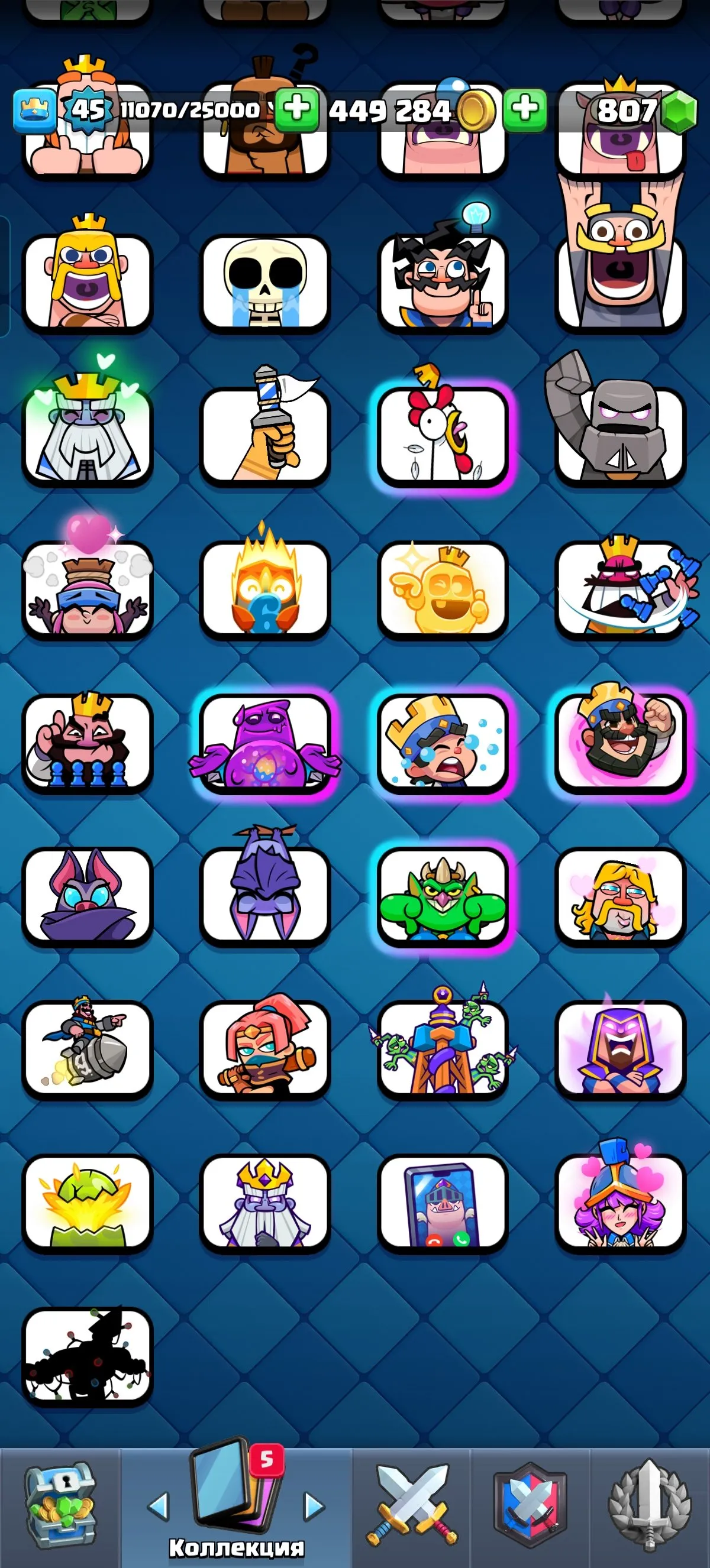
Task: Open the leaderboard trophy icon
Action: [650, 1501]
